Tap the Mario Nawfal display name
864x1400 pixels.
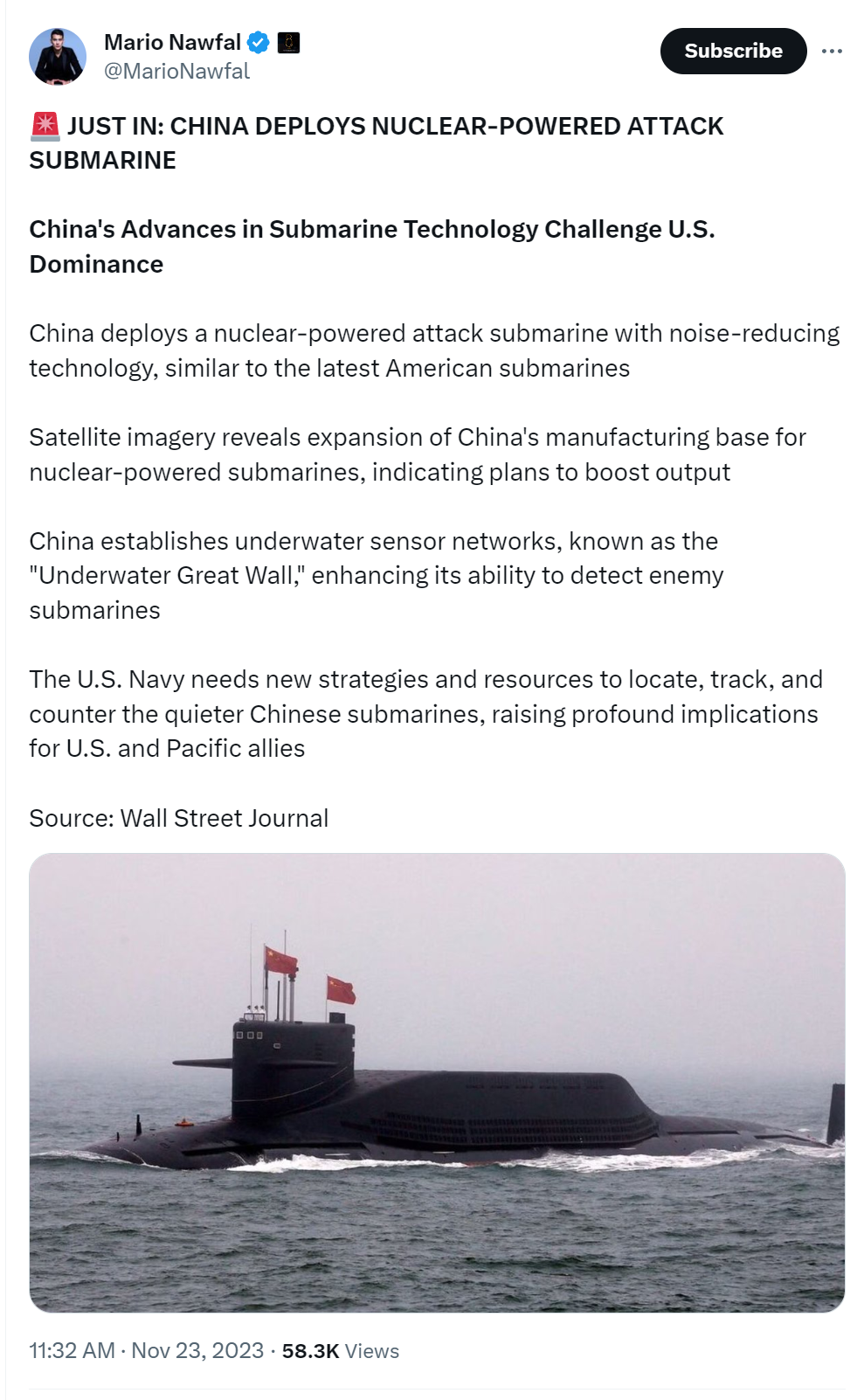(x=172, y=42)
